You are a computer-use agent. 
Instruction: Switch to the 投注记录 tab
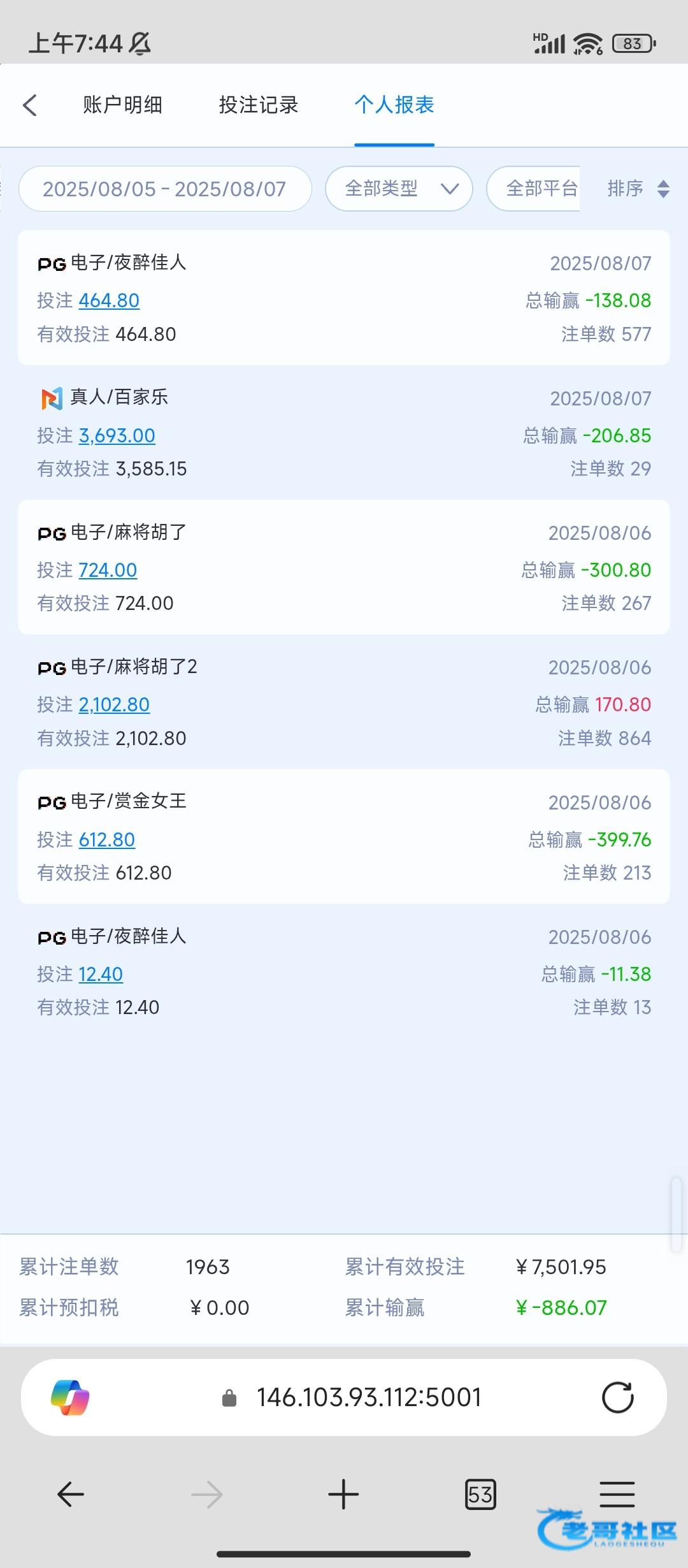pyautogui.click(x=259, y=105)
